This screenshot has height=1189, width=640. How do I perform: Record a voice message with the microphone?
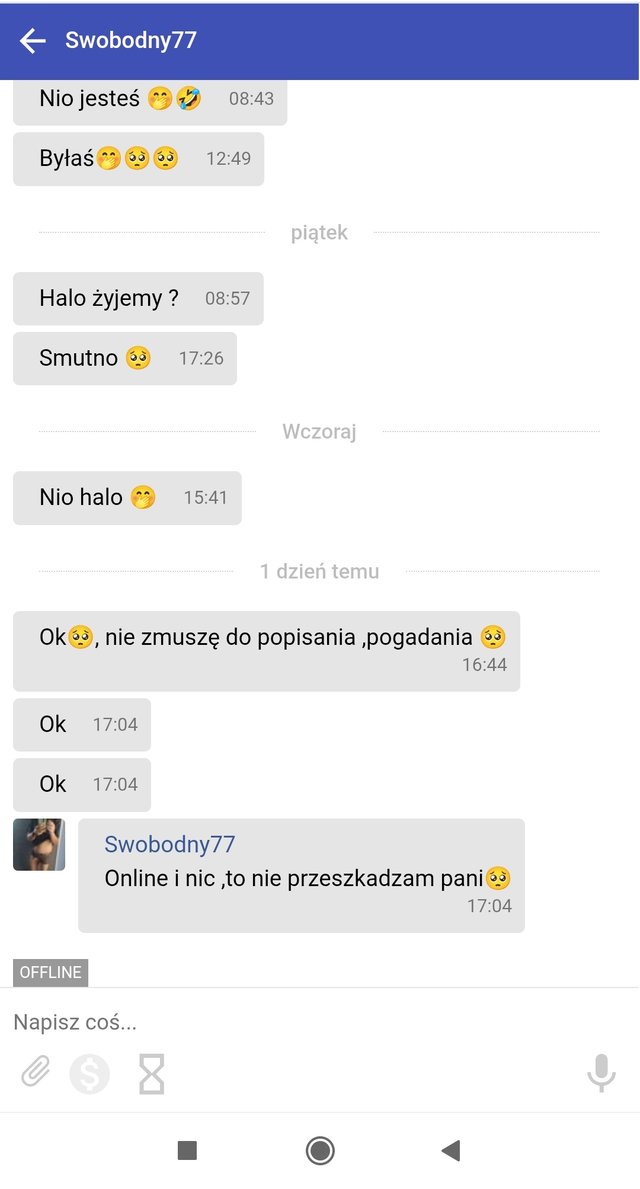click(601, 1073)
